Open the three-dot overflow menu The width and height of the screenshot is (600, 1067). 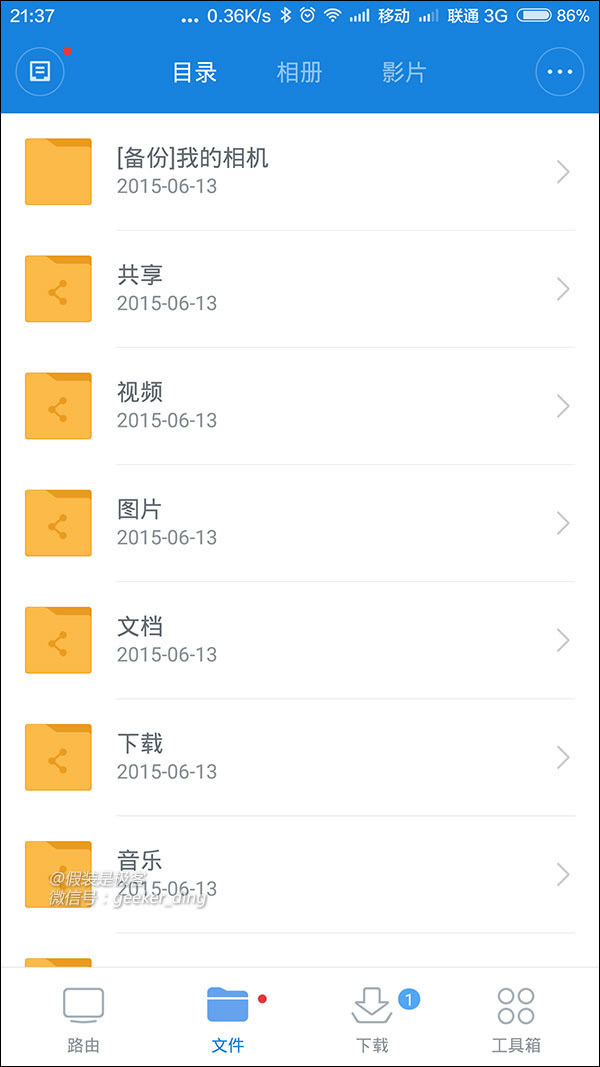coord(560,71)
